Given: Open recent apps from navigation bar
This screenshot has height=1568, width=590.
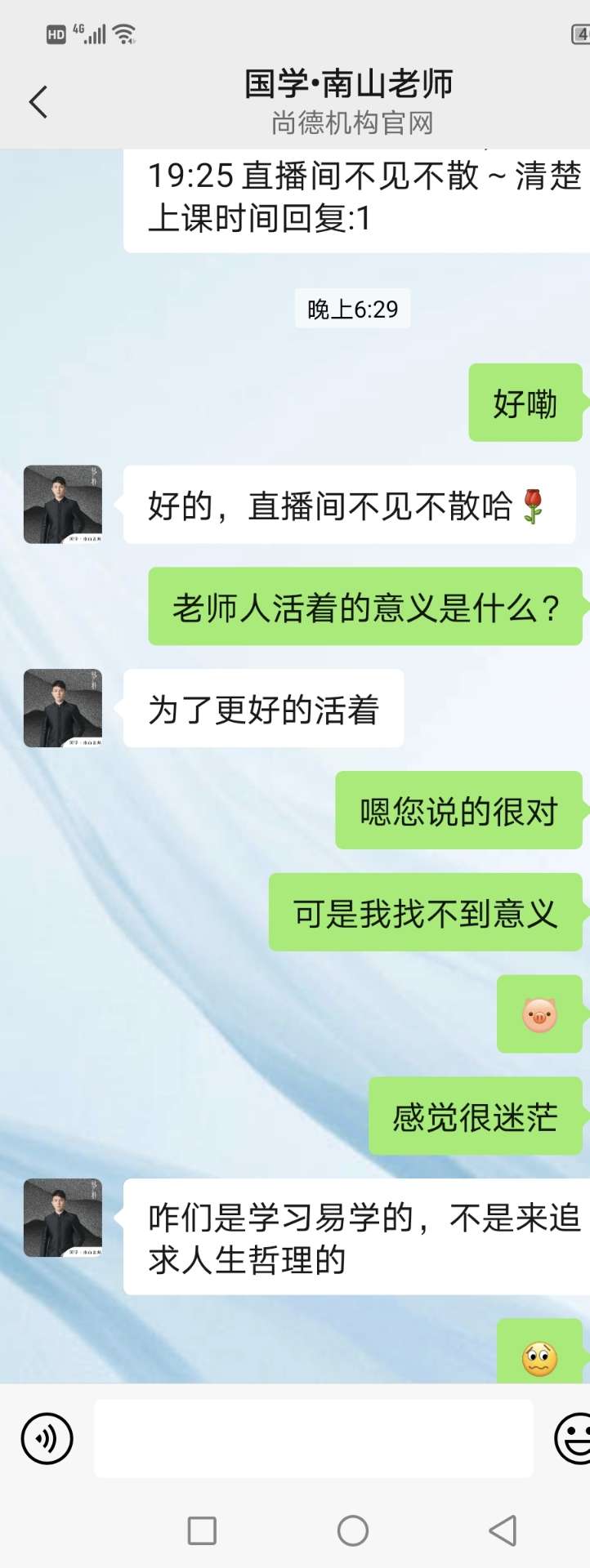Looking at the screenshot, I should [202, 1530].
